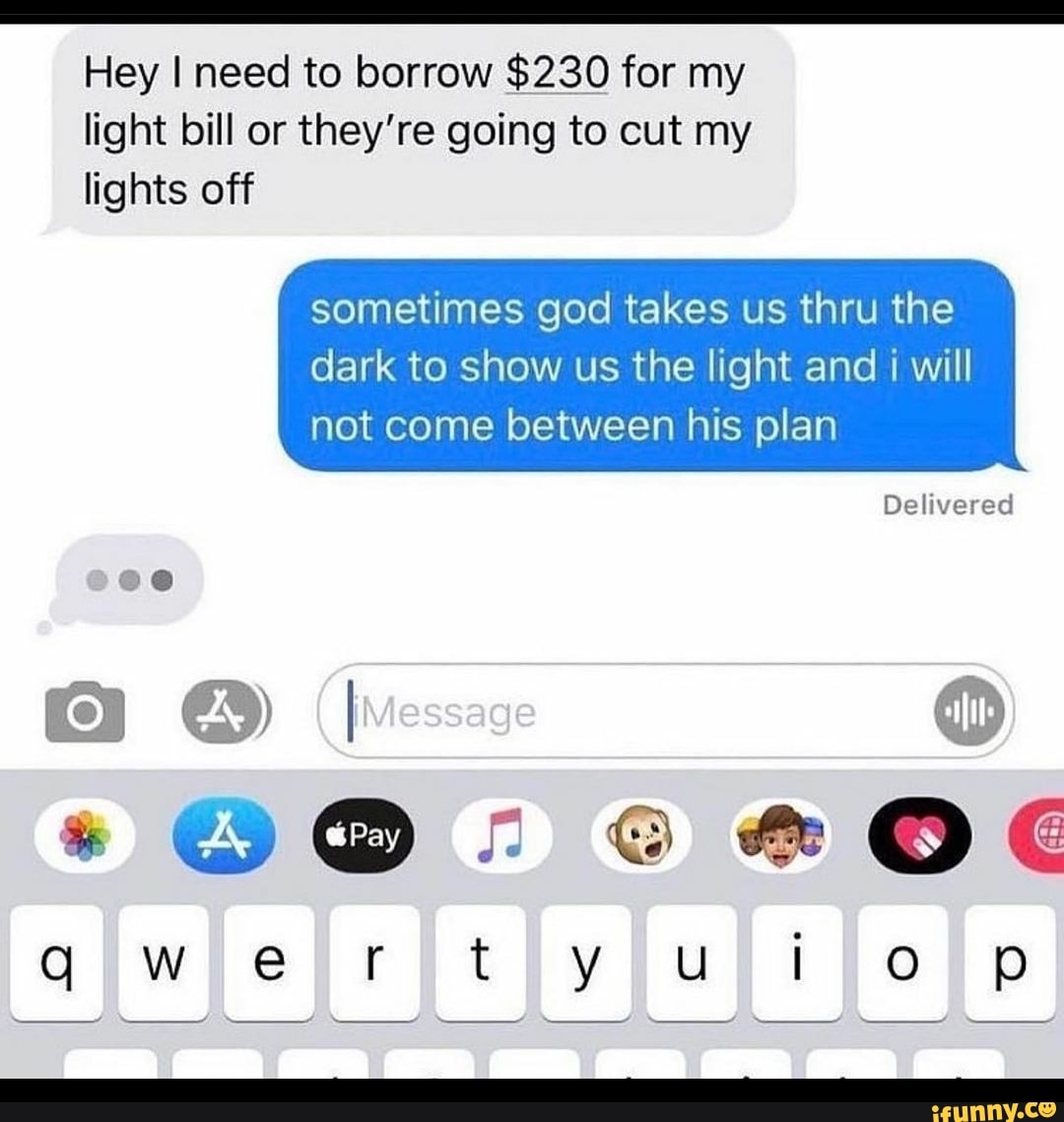Open the Photos app in the app strip
1064x1122 pixels.
click(x=84, y=835)
